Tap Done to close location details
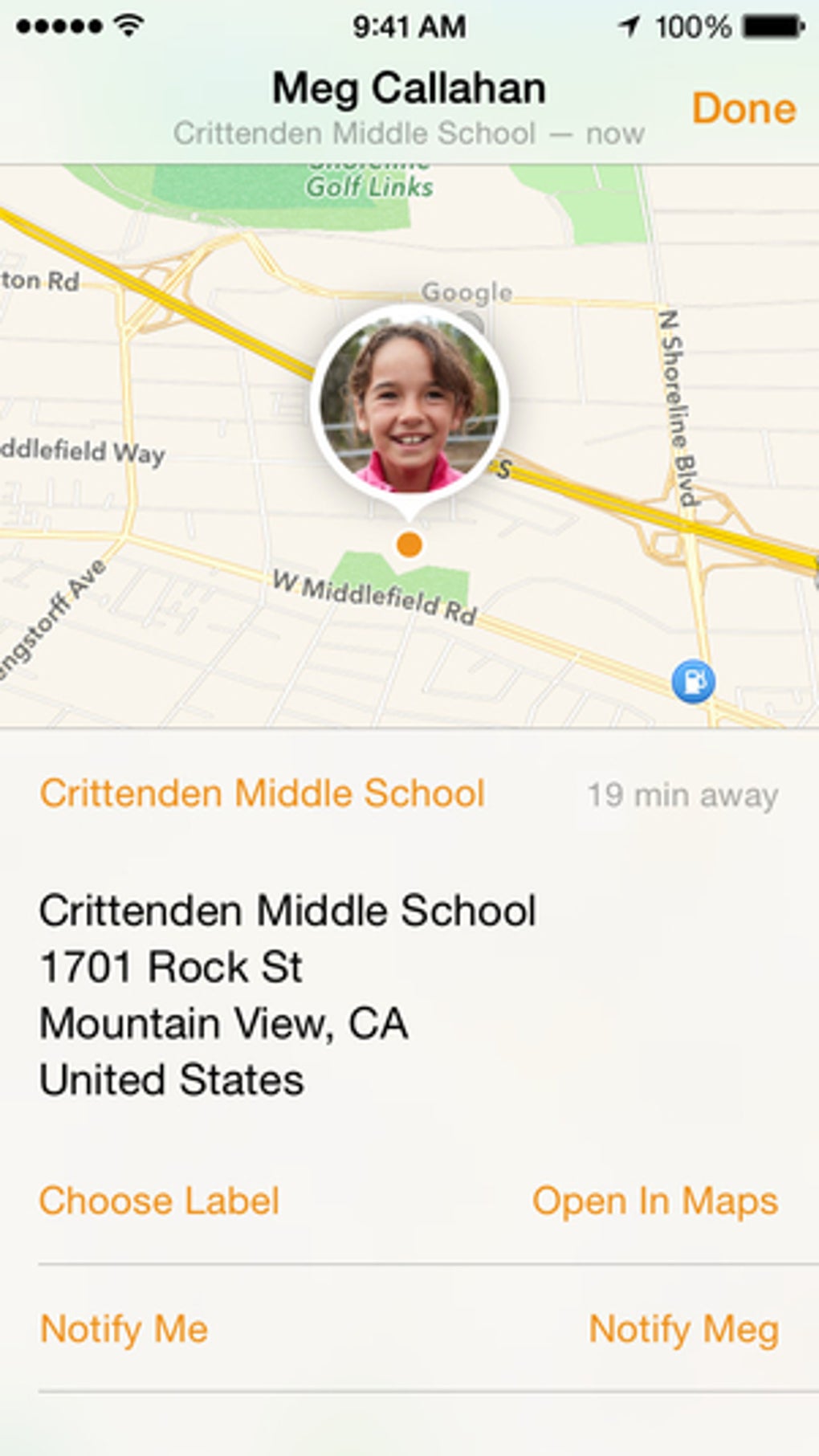819x1456 pixels. [x=744, y=108]
